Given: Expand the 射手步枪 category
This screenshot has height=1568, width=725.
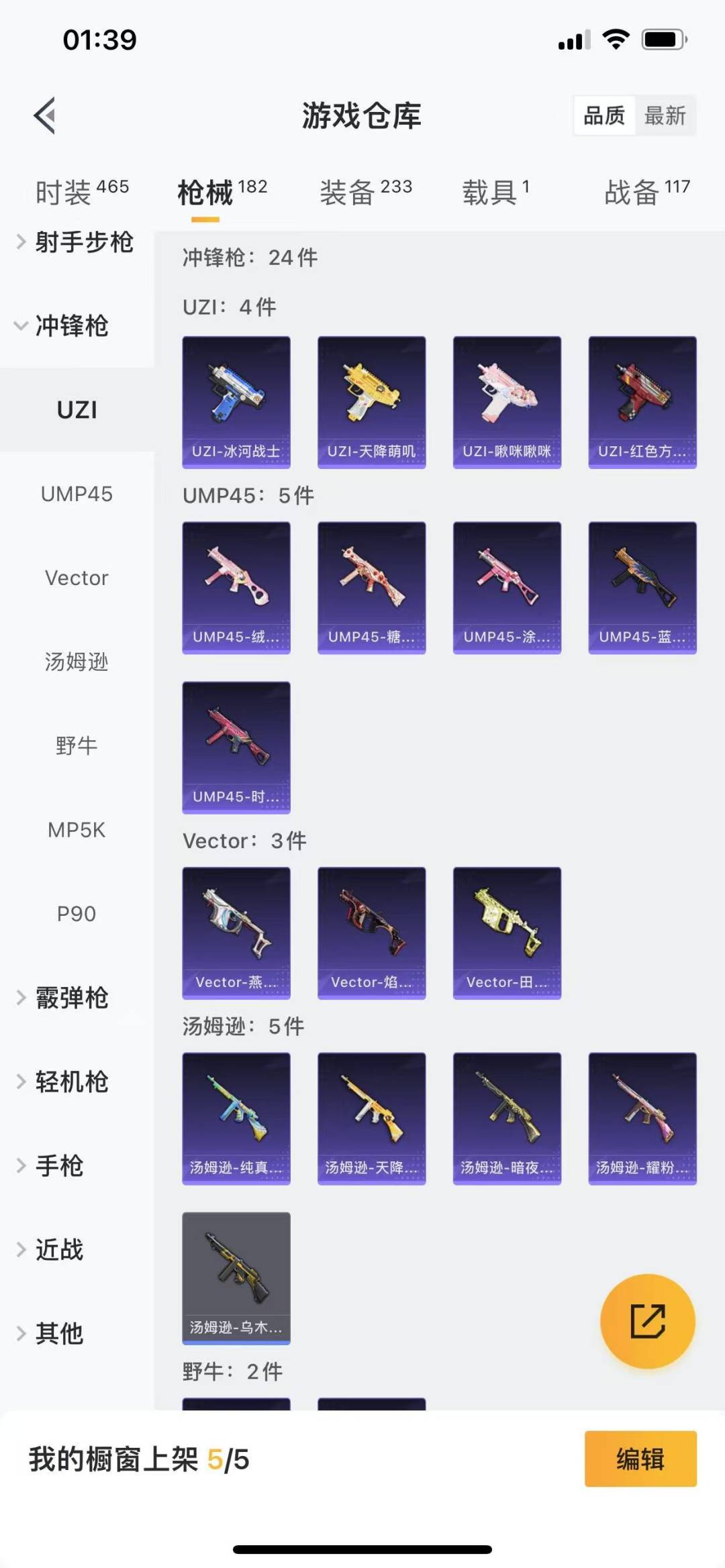Looking at the screenshot, I should click(x=77, y=242).
